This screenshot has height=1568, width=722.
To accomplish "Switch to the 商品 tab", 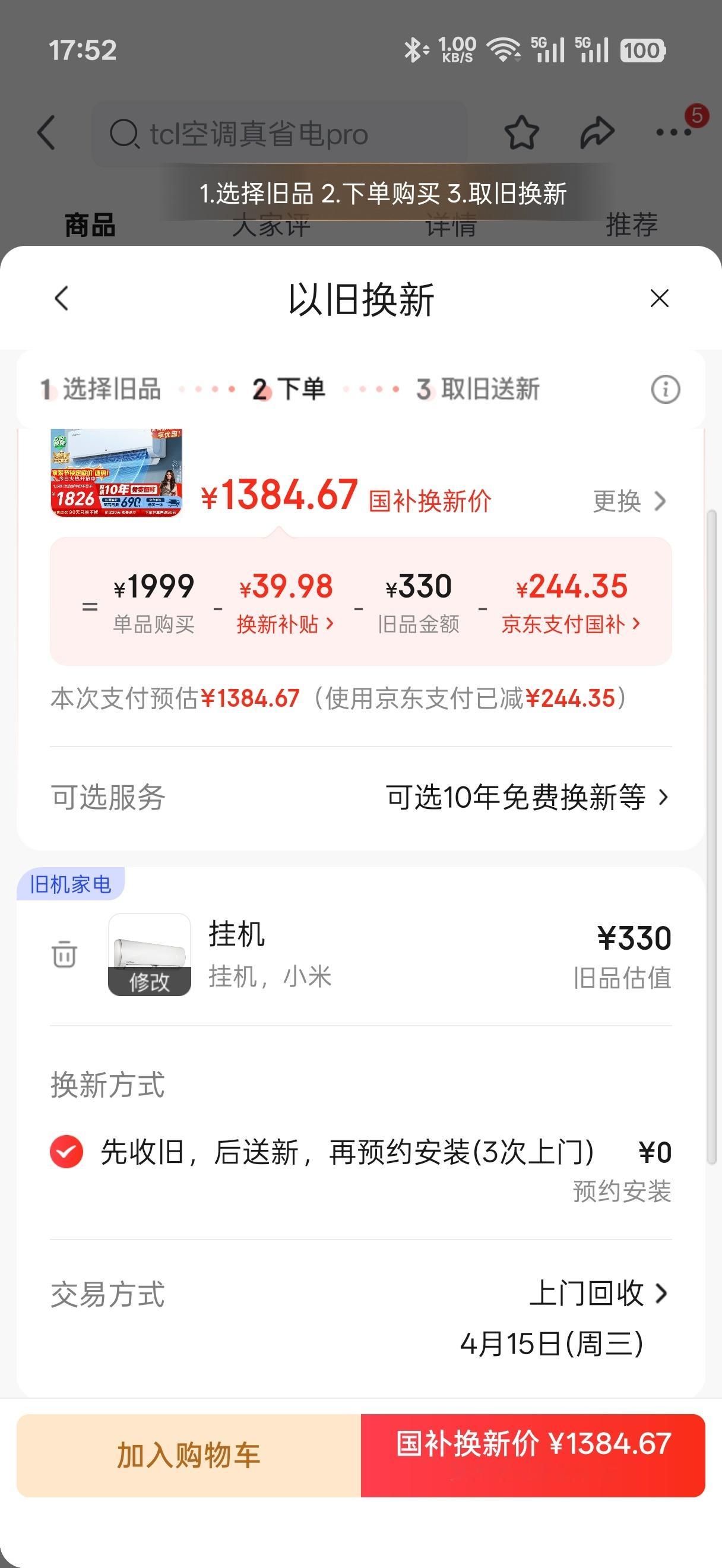I will [89, 225].
